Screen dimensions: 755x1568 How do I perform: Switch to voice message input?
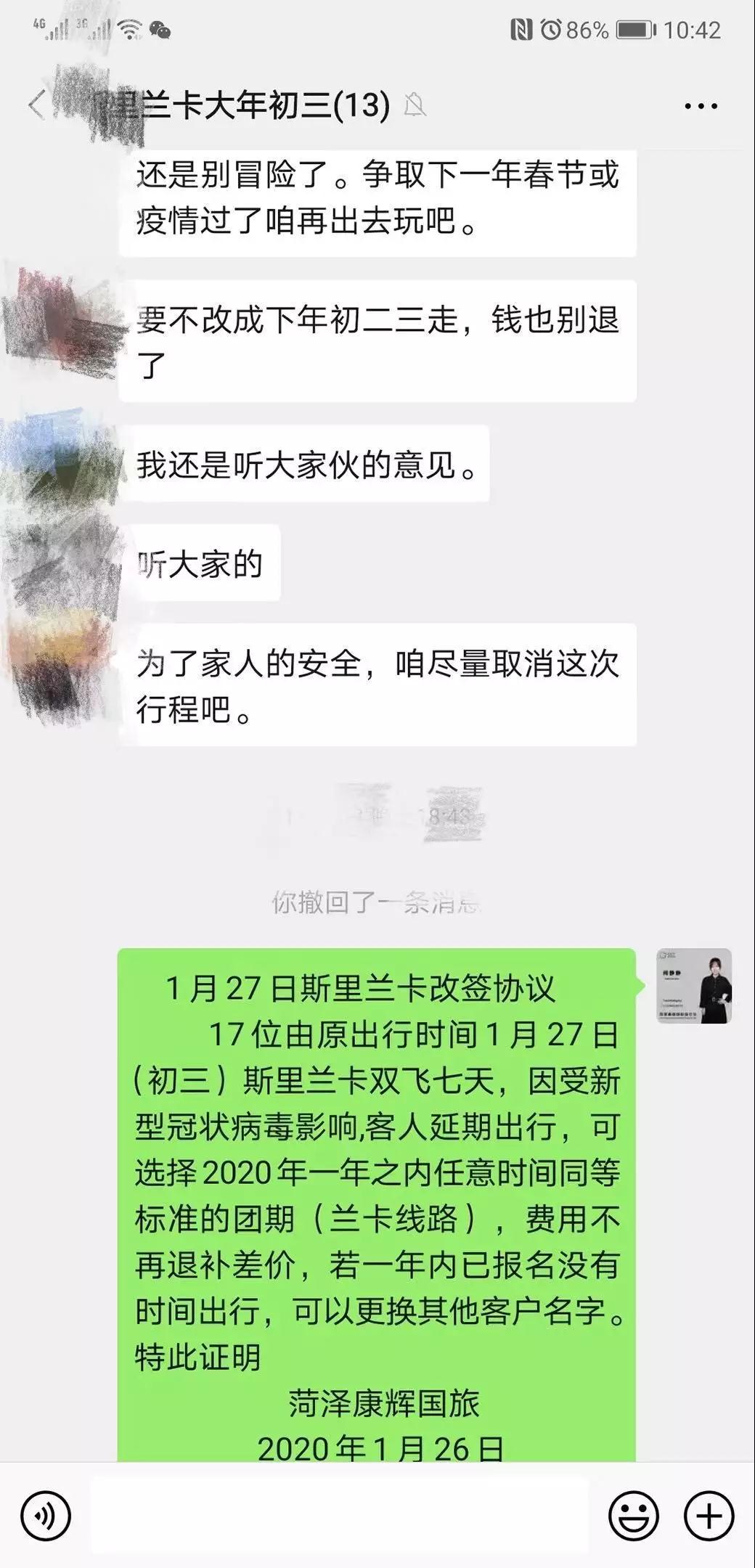click(46, 1516)
